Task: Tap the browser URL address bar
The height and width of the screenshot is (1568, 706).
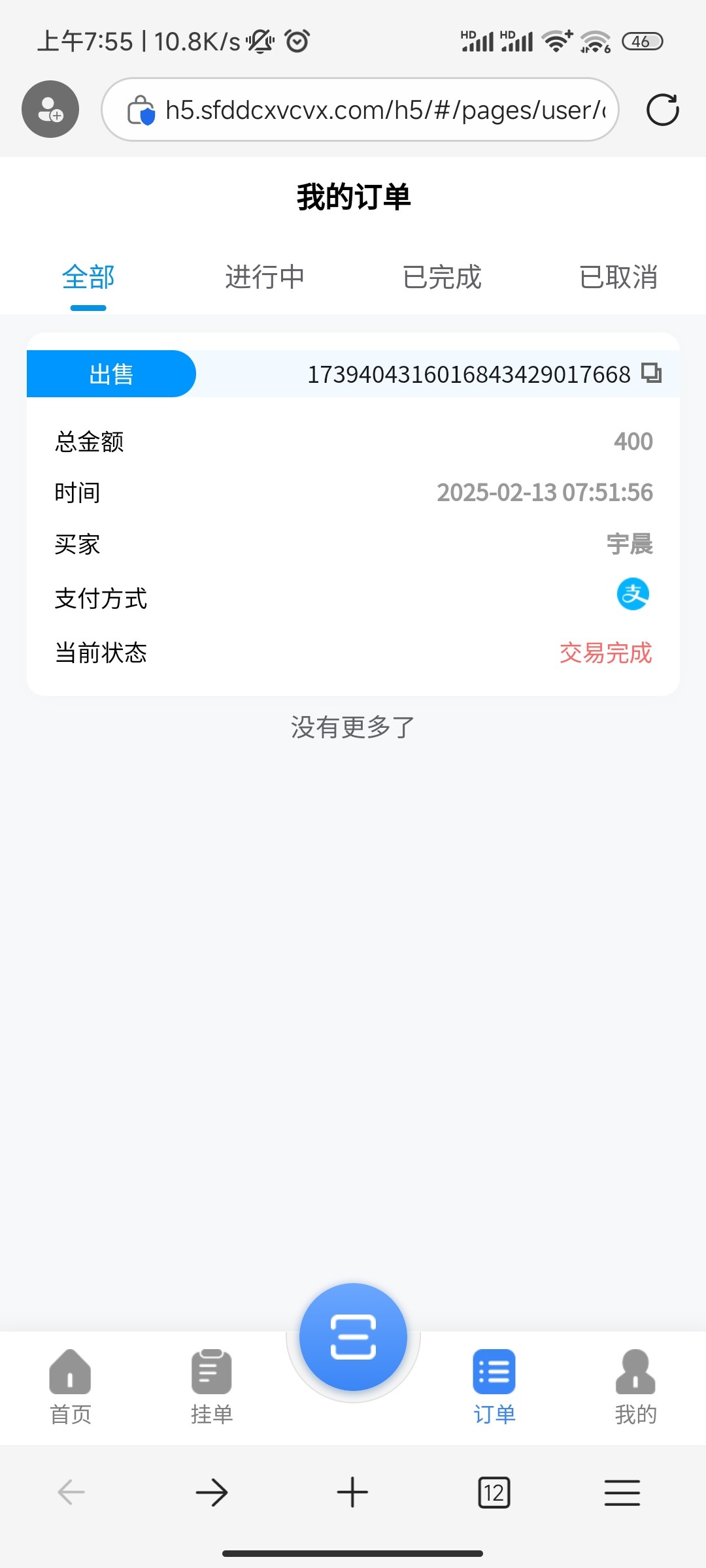Action: tap(360, 110)
